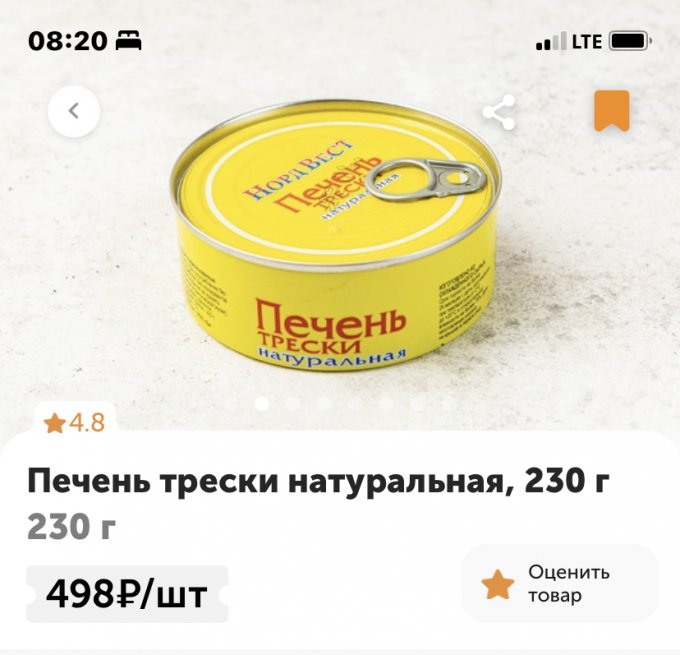Open the 4.8 star rating badge
The image size is (680, 655).
coord(75,423)
